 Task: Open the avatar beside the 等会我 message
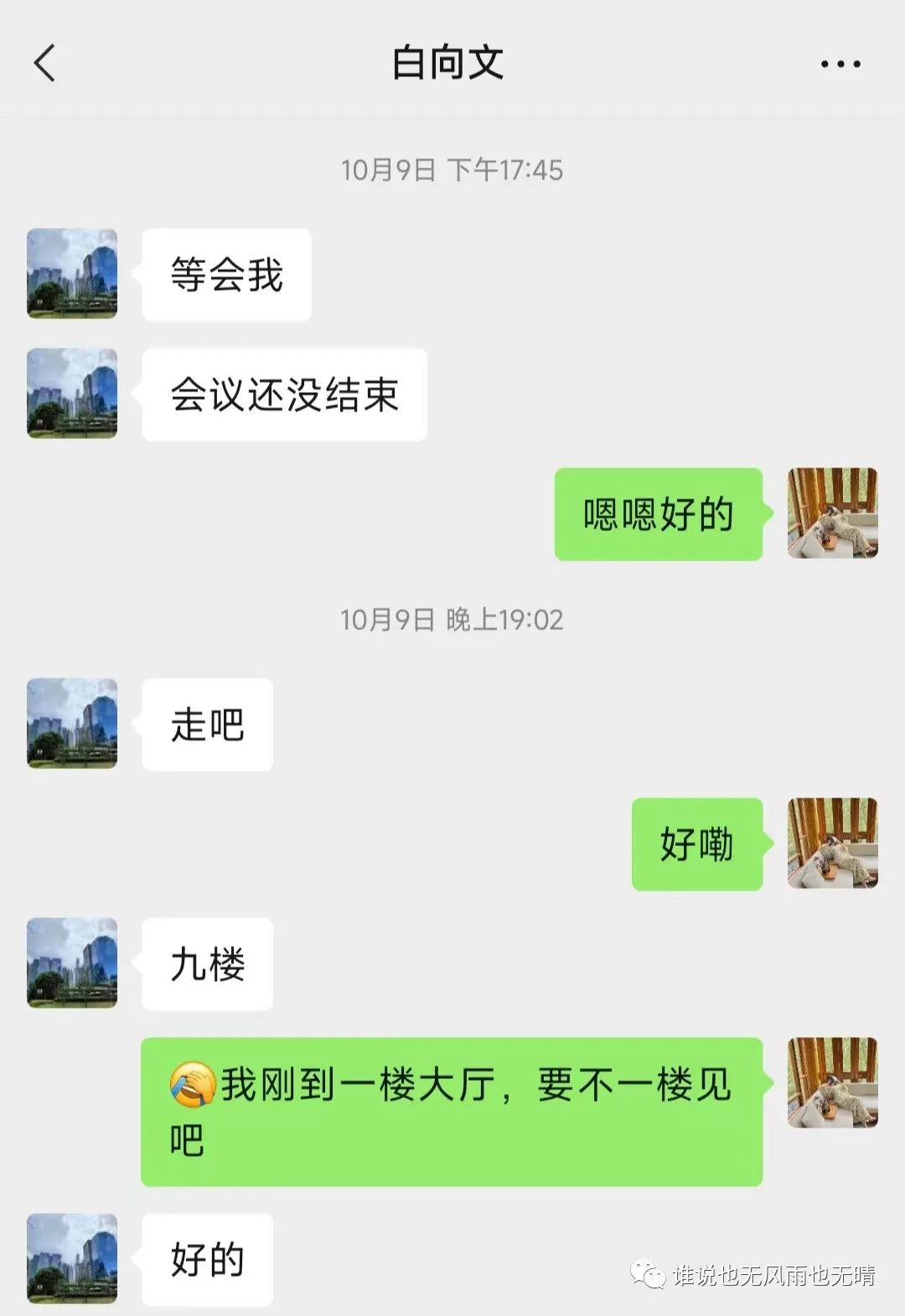72,274
